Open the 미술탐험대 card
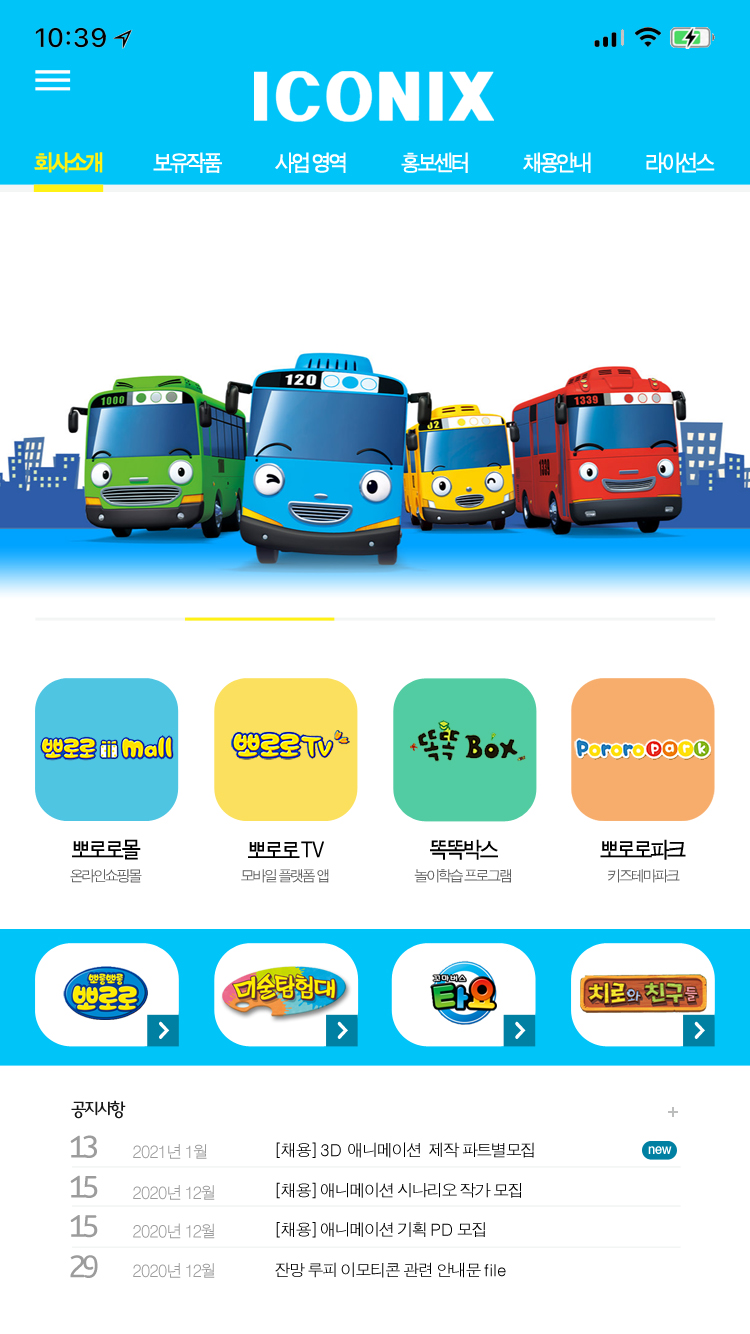The image size is (750, 1334). (286, 995)
